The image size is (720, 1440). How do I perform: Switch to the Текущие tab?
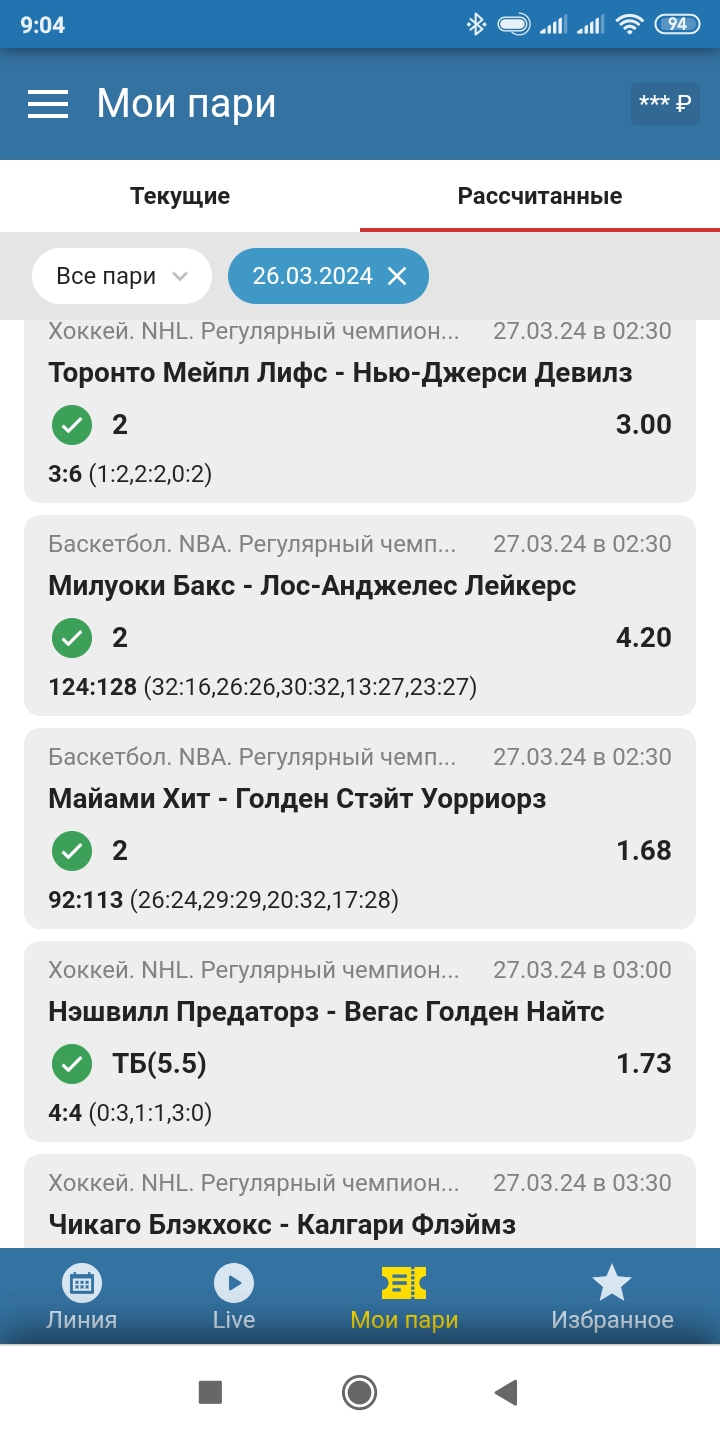click(x=180, y=196)
